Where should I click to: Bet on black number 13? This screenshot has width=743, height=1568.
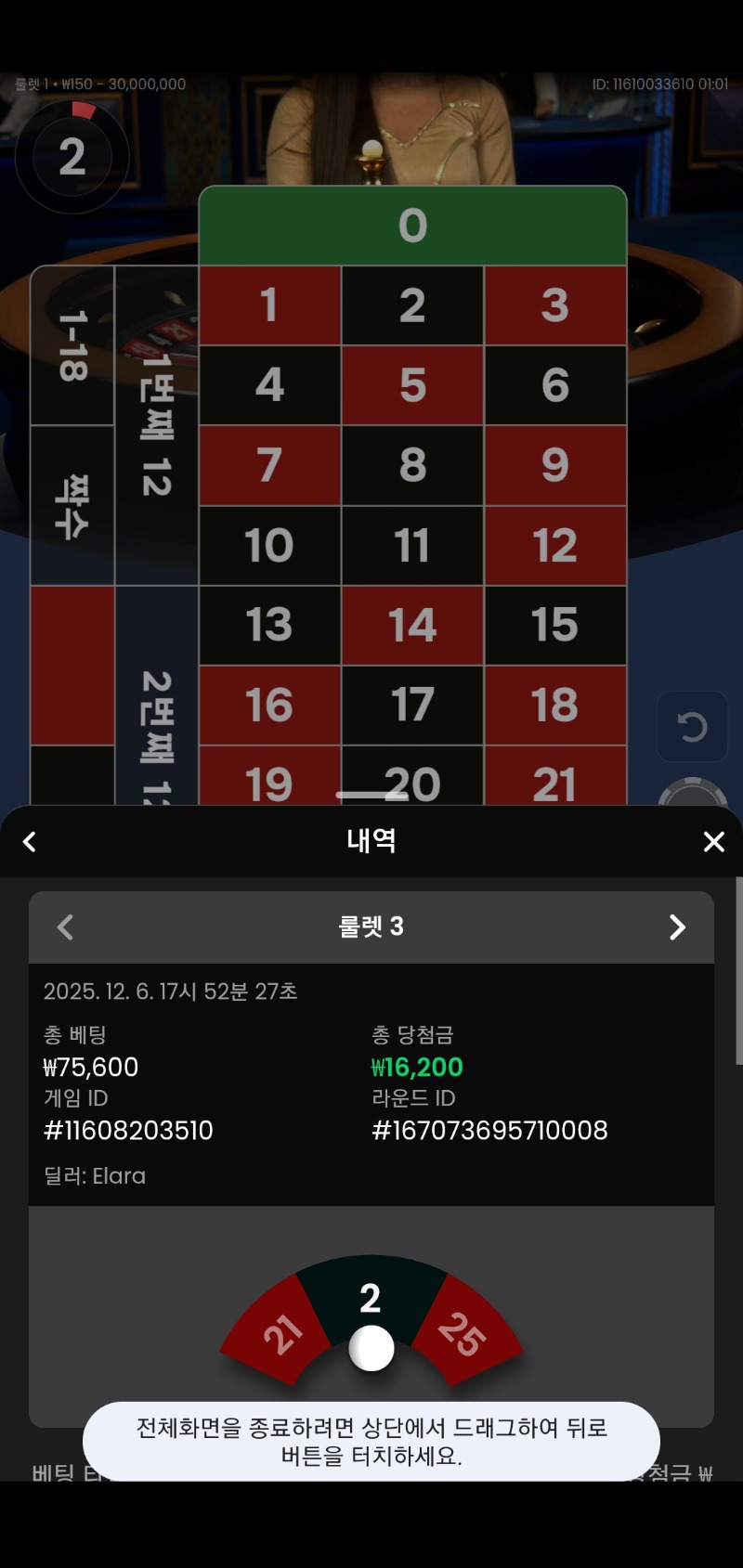pyautogui.click(x=269, y=625)
